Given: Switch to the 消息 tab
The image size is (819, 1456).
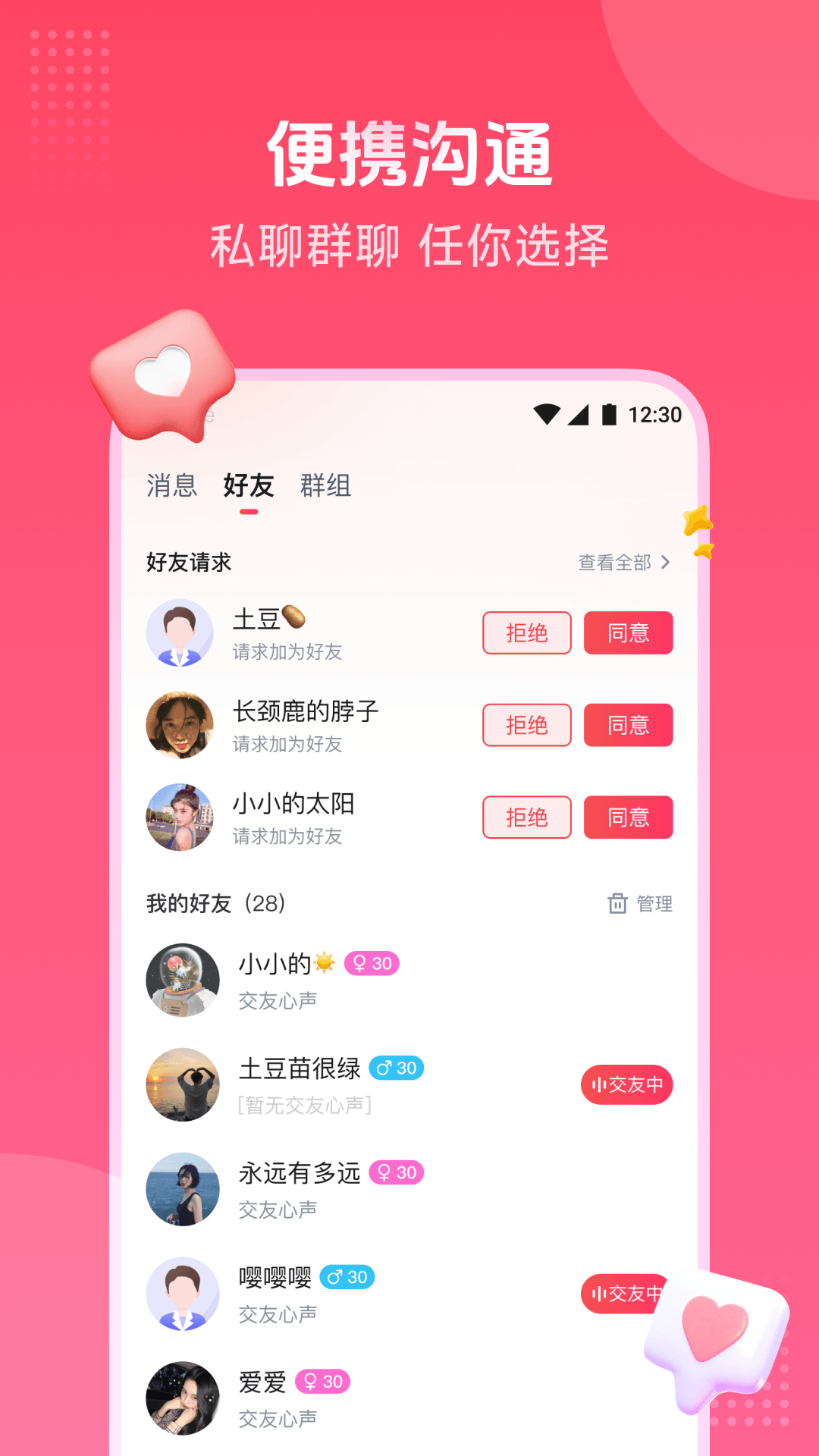Looking at the screenshot, I should click(x=171, y=486).
